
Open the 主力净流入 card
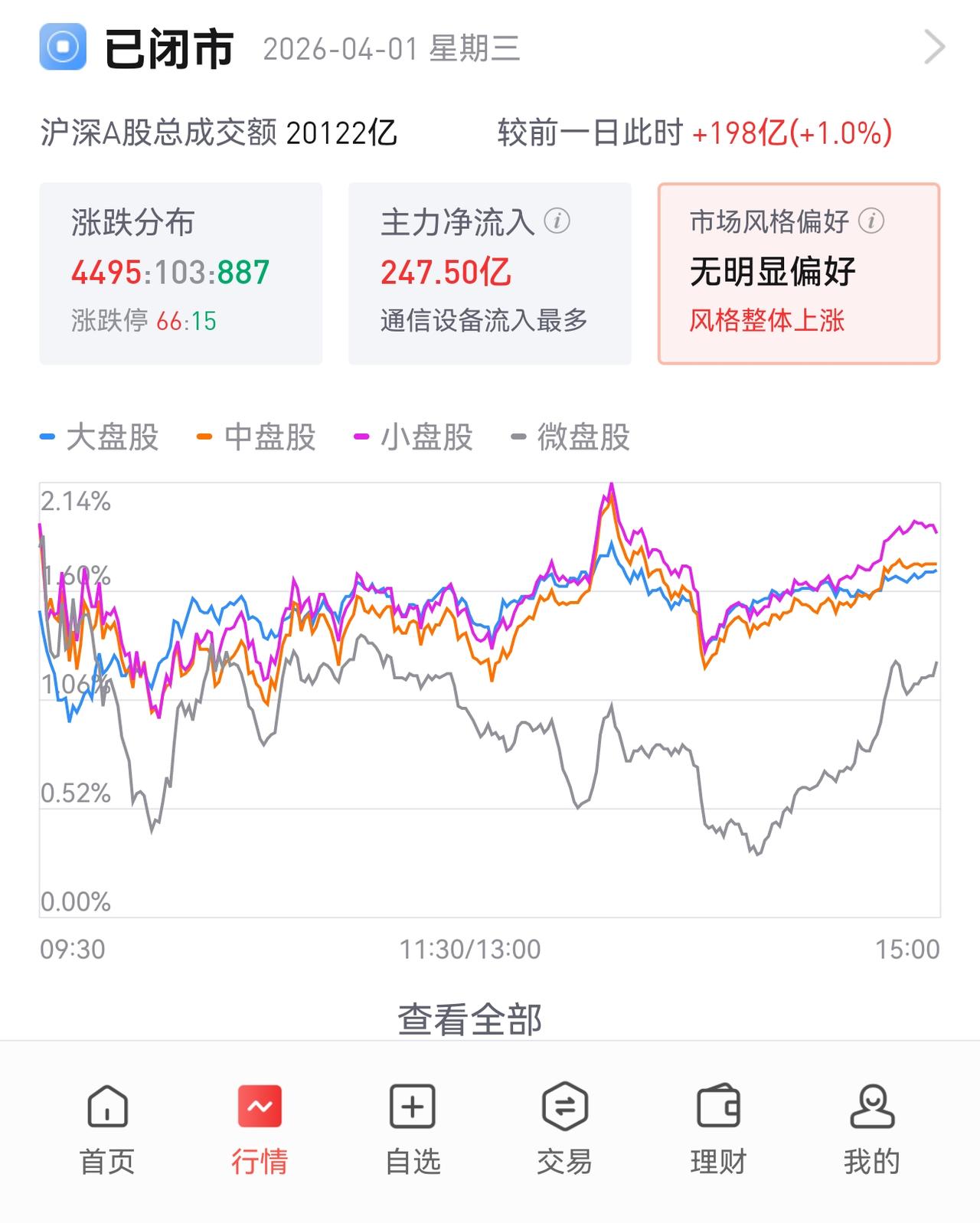(490, 273)
